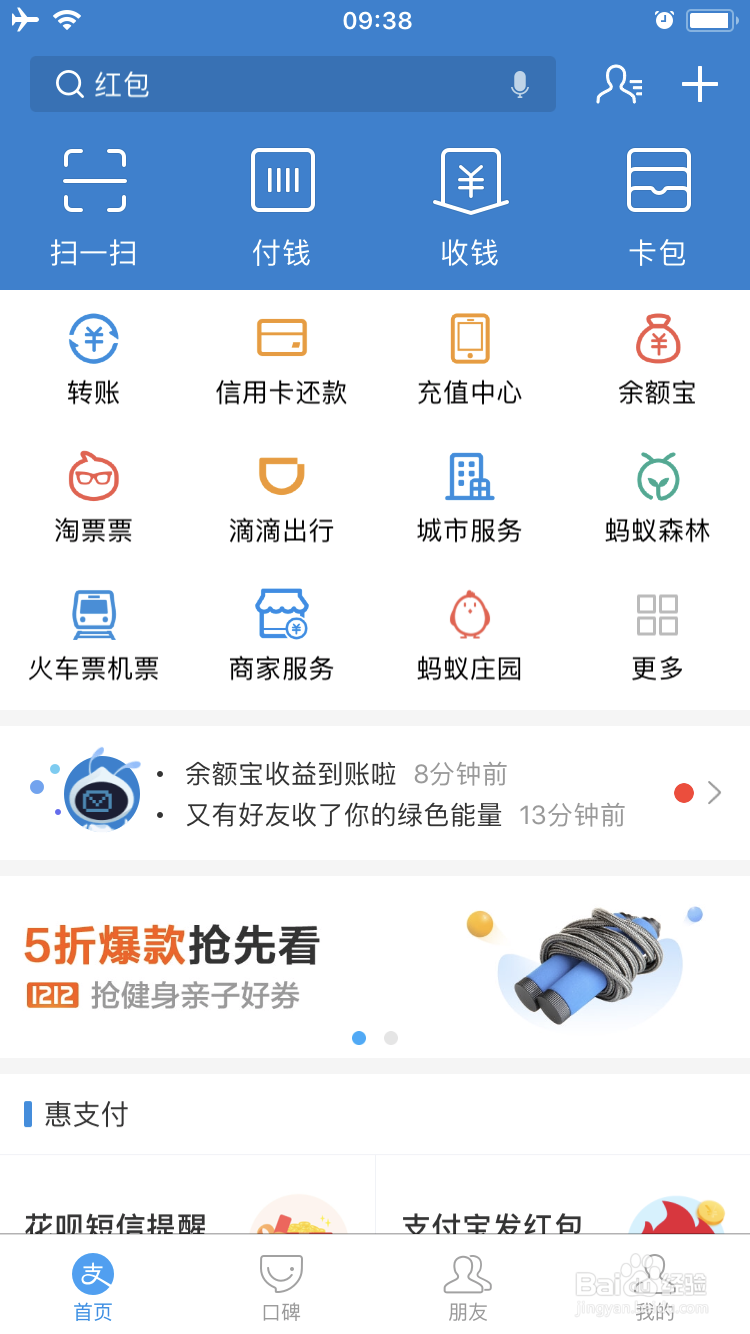
Task: Tap 更多 to see more apps
Action: pyautogui.click(x=658, y=636)
